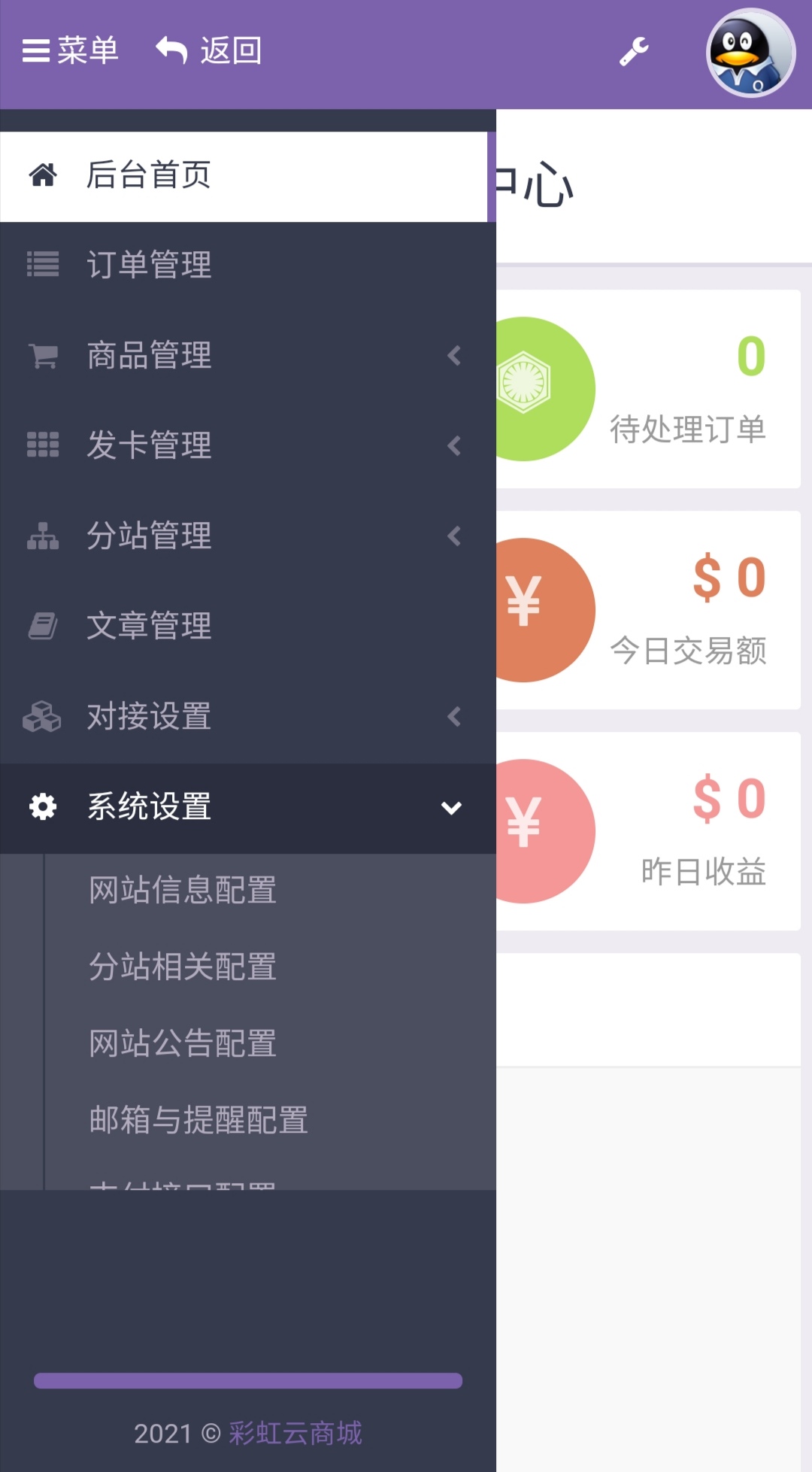Open 网站信息配置
This screenshot has height=1472, width=812.
[x=183, y=891]
